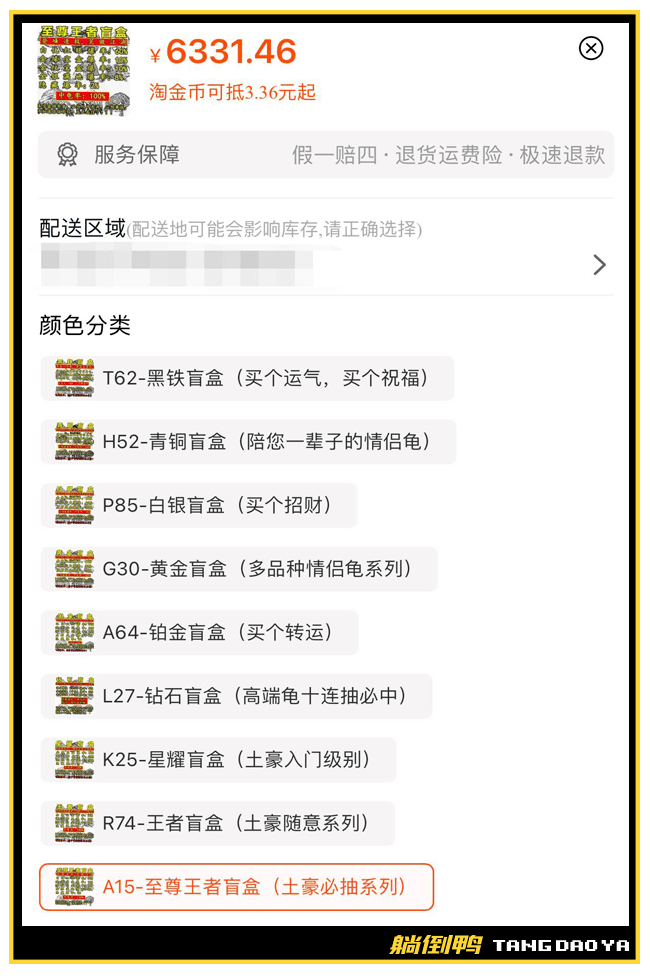This screenshot has width=650, height=976.
Task: Pick the P85-白银盲盒 option
Action: coord(199,505)
